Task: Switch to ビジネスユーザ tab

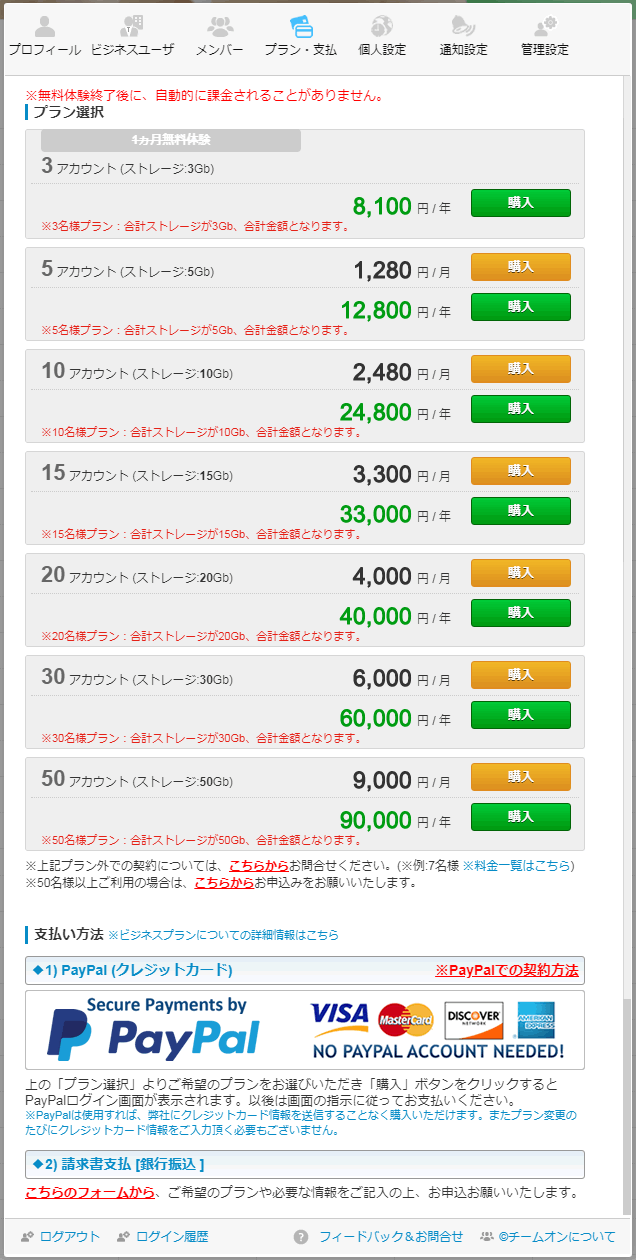Action: [131, 37]
